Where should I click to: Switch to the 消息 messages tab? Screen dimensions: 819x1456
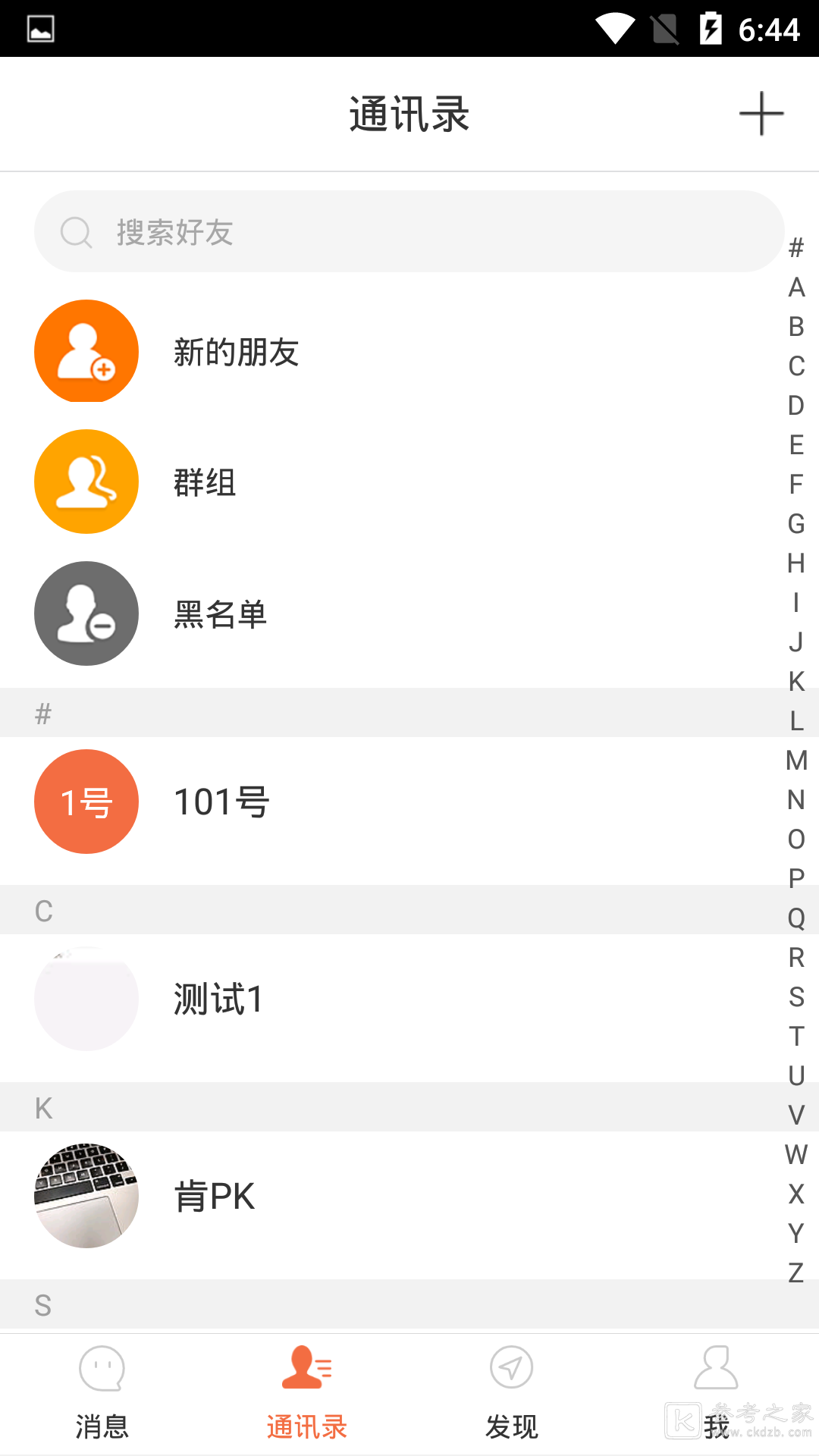[102, 1394]
